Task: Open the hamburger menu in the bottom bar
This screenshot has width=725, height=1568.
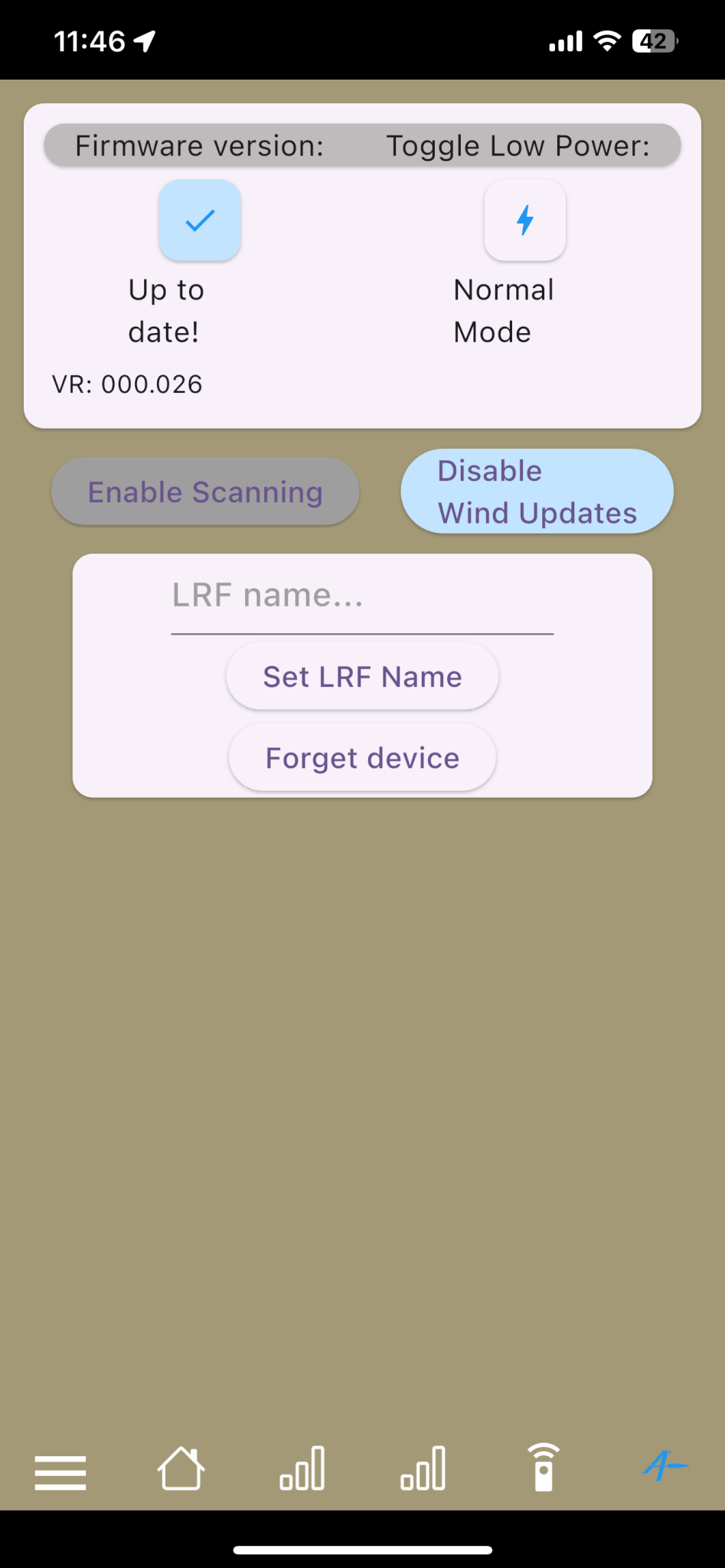Action: 60,1472
